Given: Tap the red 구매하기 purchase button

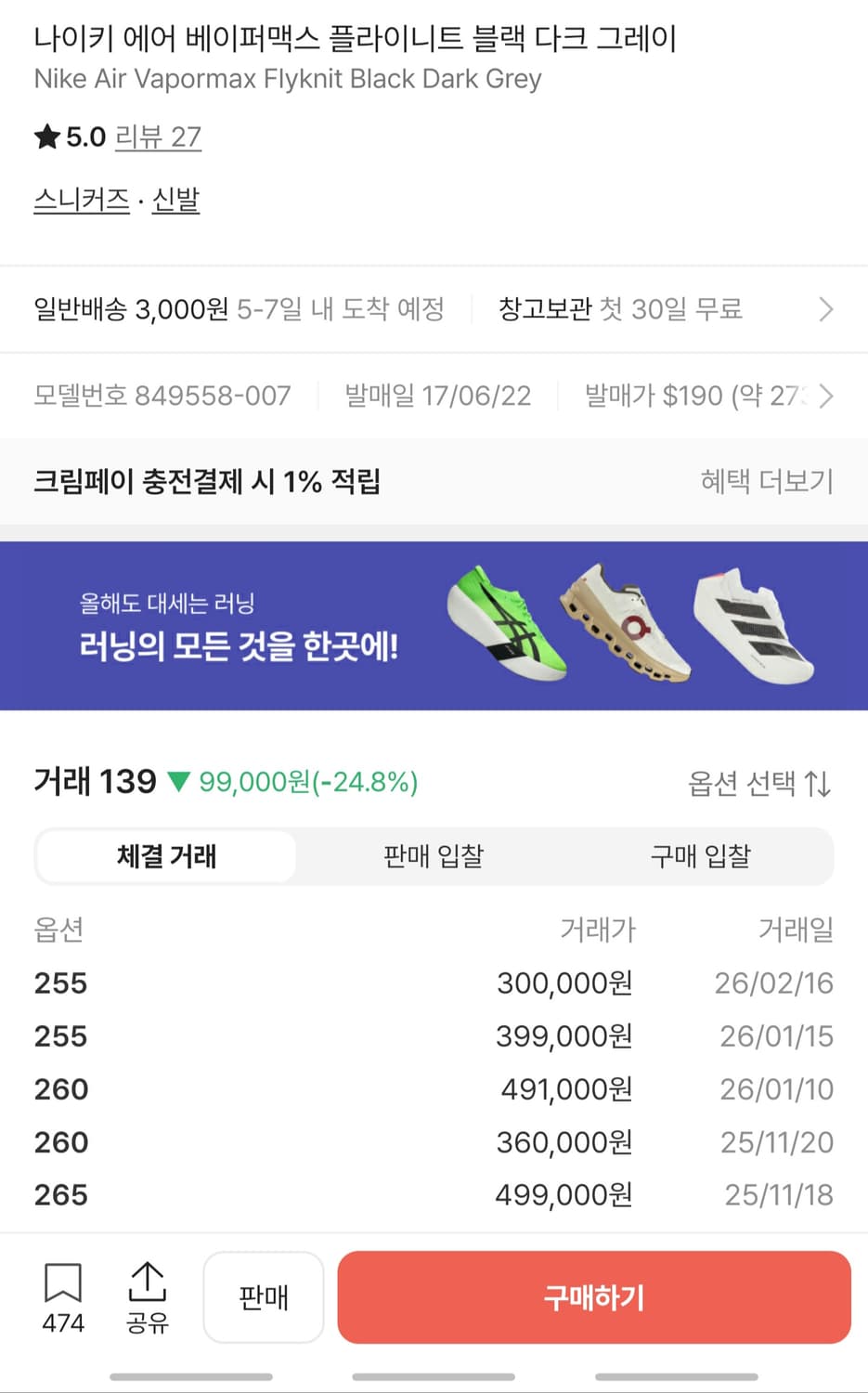Looking at the screenshot, I should click(593, 1298).
